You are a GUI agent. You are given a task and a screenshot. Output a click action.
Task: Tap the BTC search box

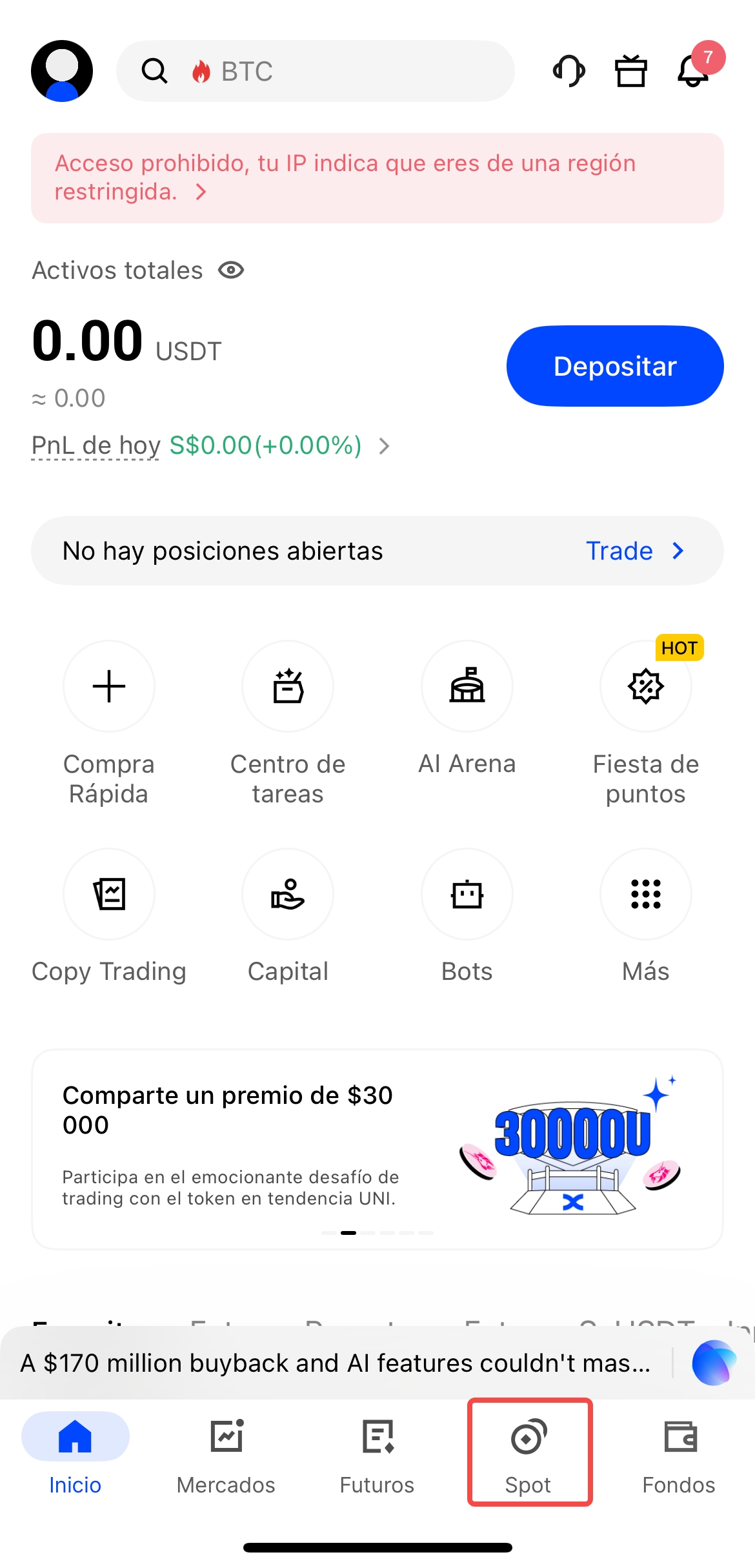pyautogui.click(x=315, y=71)
